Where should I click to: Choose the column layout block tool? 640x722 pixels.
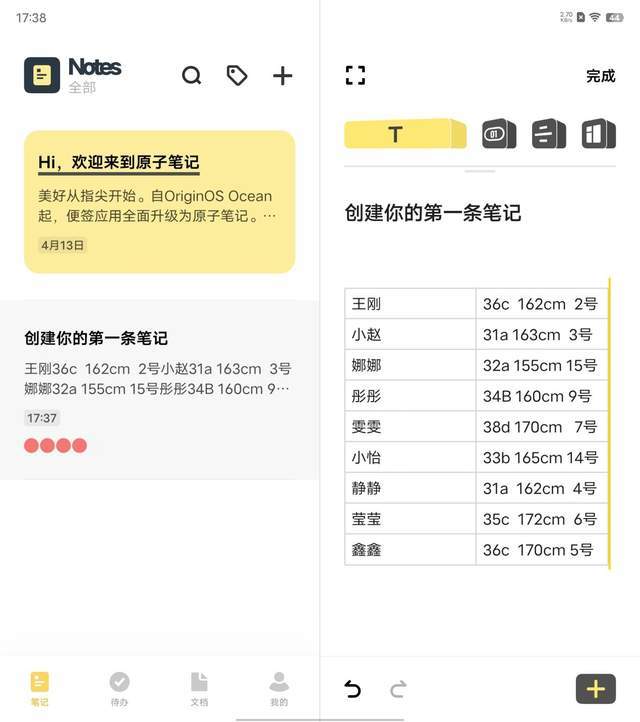pos(598,134)
